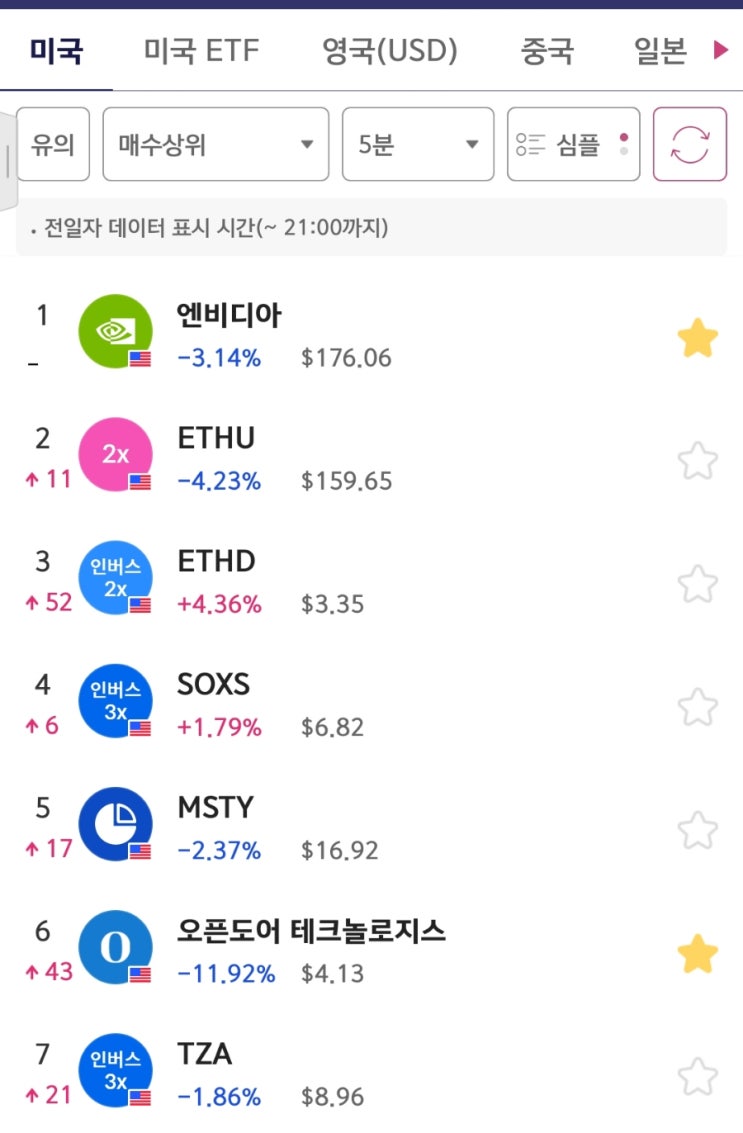Open the 매수상위 dropdown
Screen dimensions: 743x1133
pyautogui.click(x=215, y=145)
